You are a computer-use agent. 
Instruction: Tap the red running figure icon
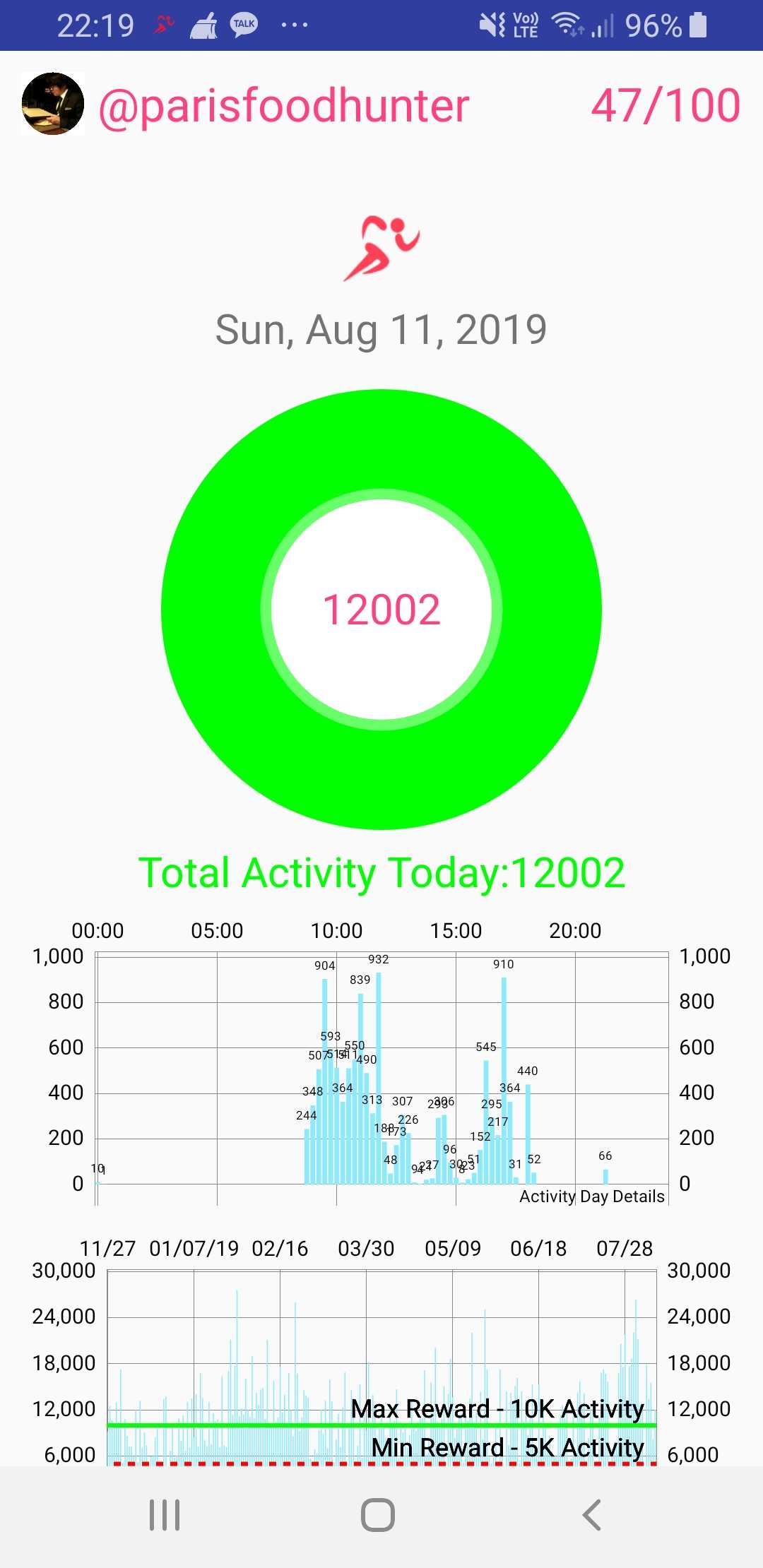coord(381,249)
